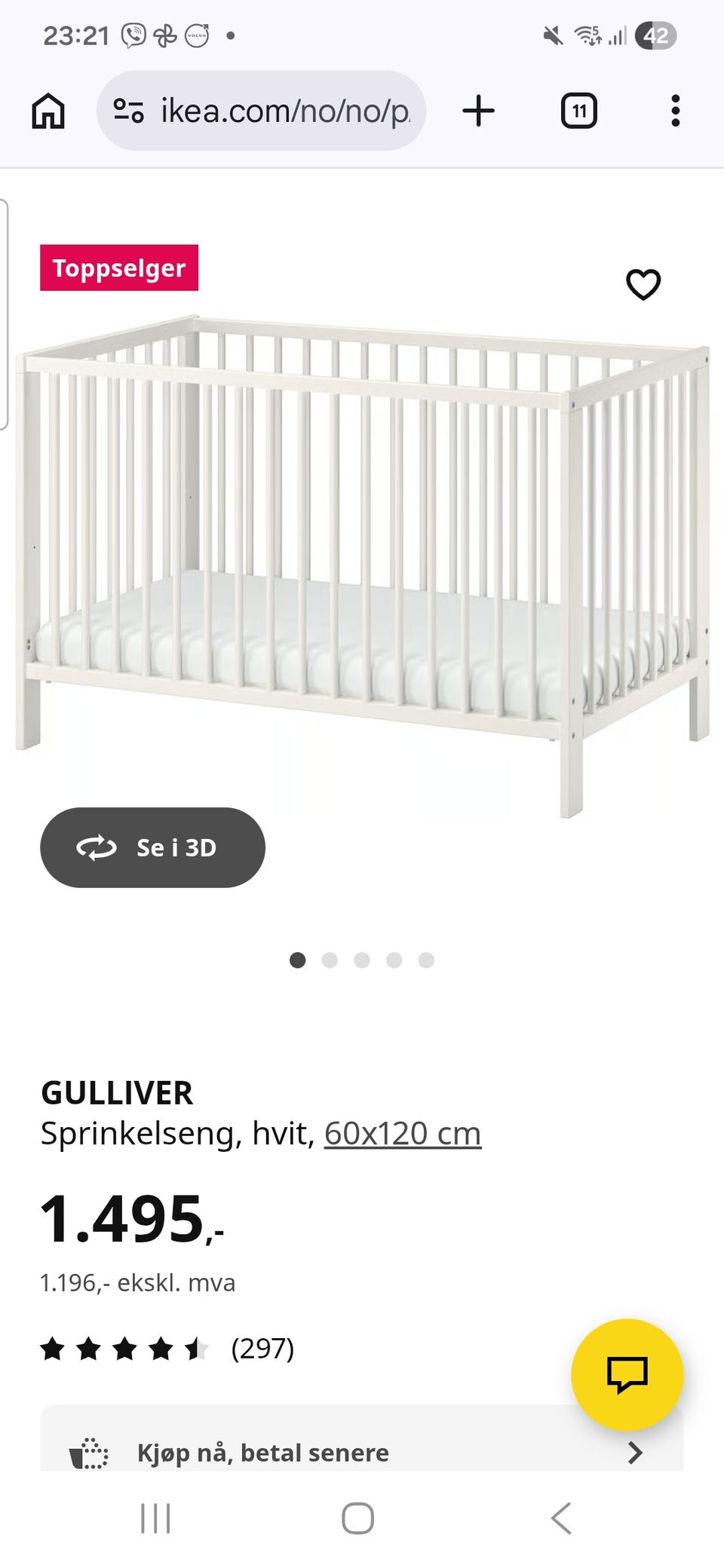Expand Kjøp nå, betal senere details
Screen dimensions: 724x1568
[636, 1452]
